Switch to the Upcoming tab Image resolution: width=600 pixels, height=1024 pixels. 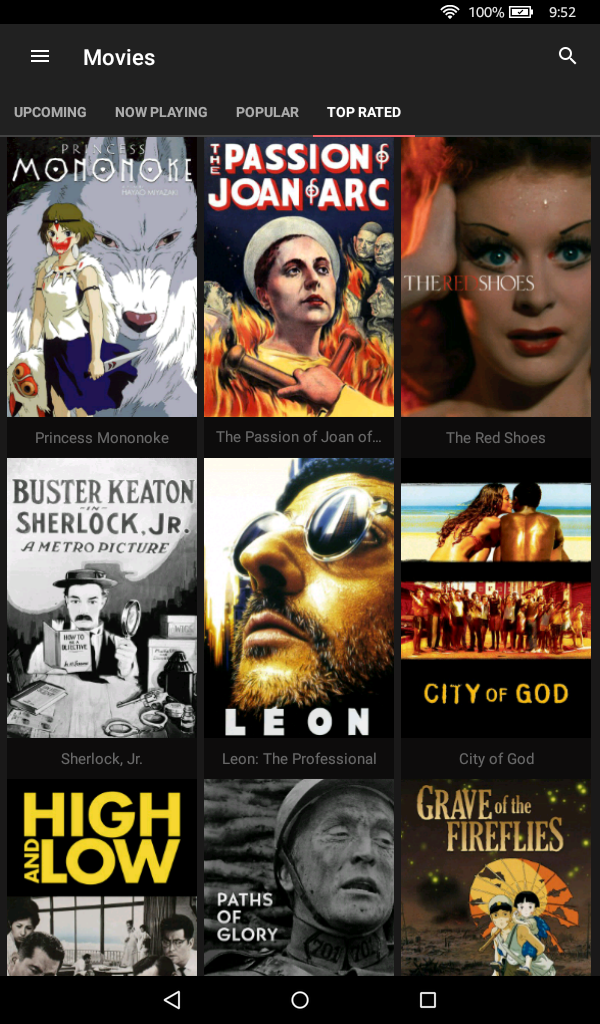50,112
